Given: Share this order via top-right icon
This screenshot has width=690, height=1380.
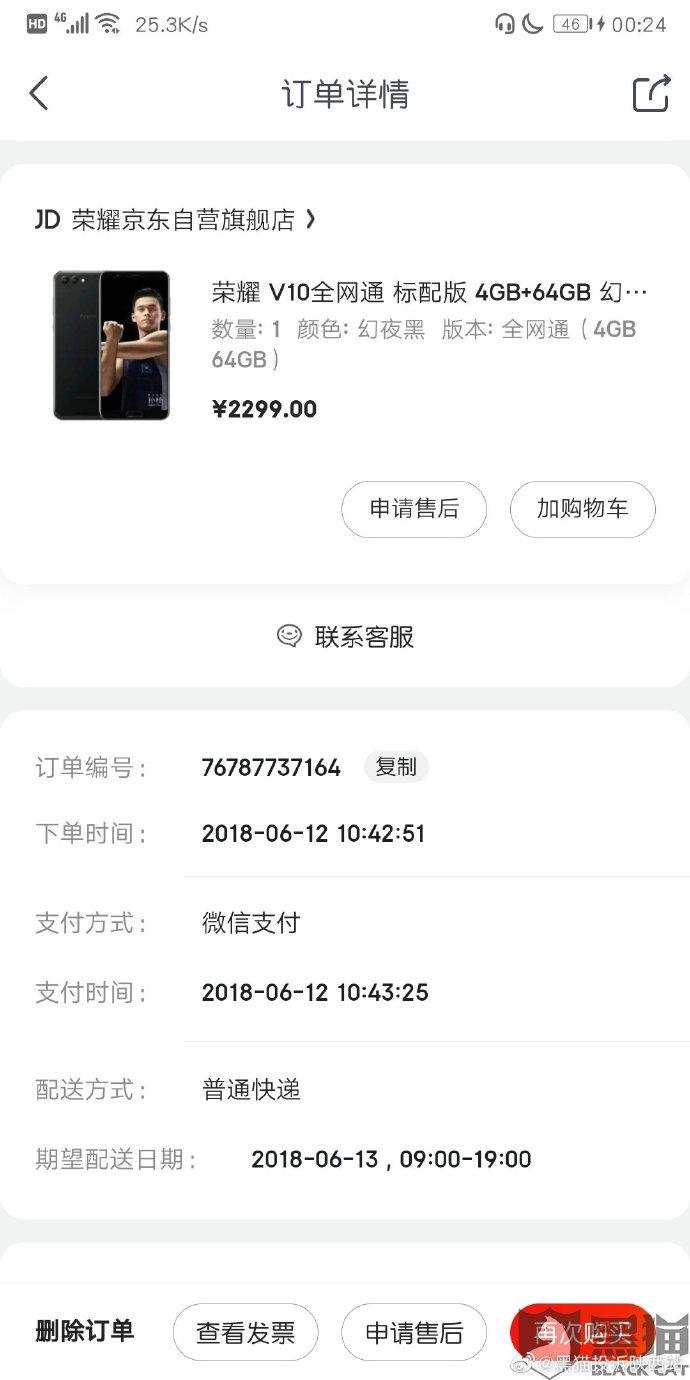Looking at the screenshot, I should click(x=651, y=94).
